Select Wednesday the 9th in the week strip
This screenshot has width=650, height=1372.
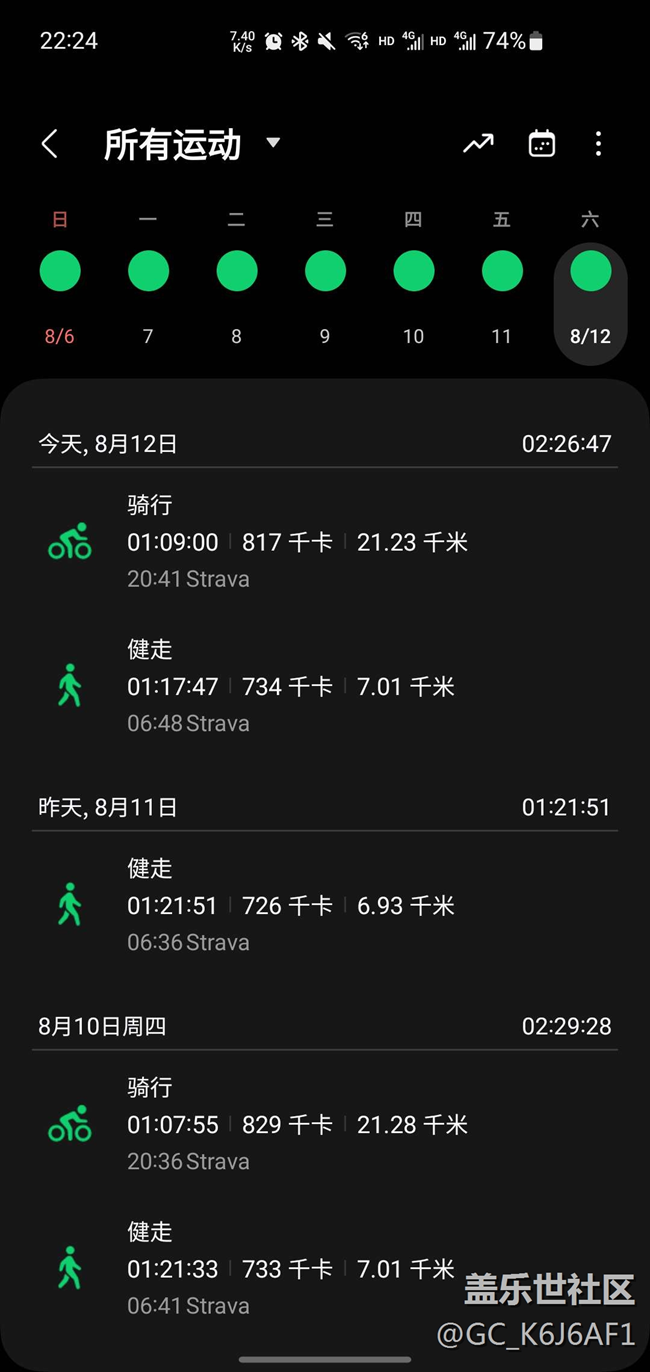325,272
